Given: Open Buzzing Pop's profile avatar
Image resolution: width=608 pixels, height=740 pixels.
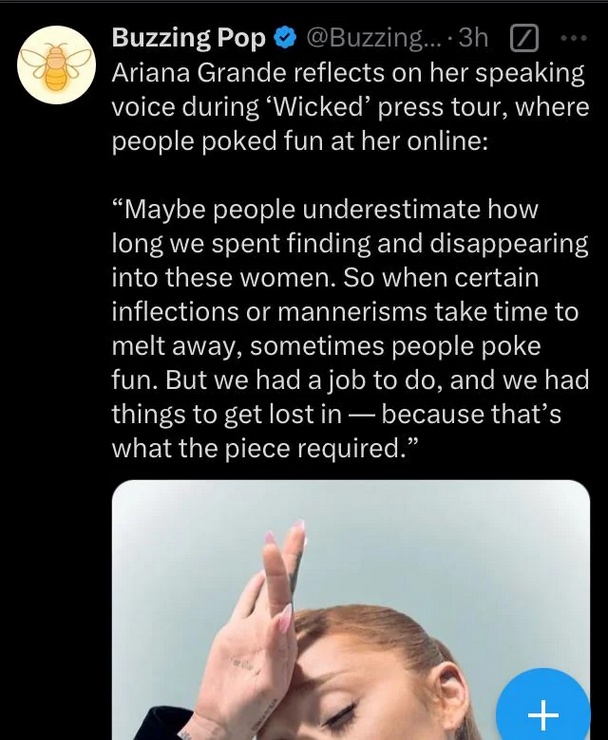Looking at the screenshot, I should [55, 64].
